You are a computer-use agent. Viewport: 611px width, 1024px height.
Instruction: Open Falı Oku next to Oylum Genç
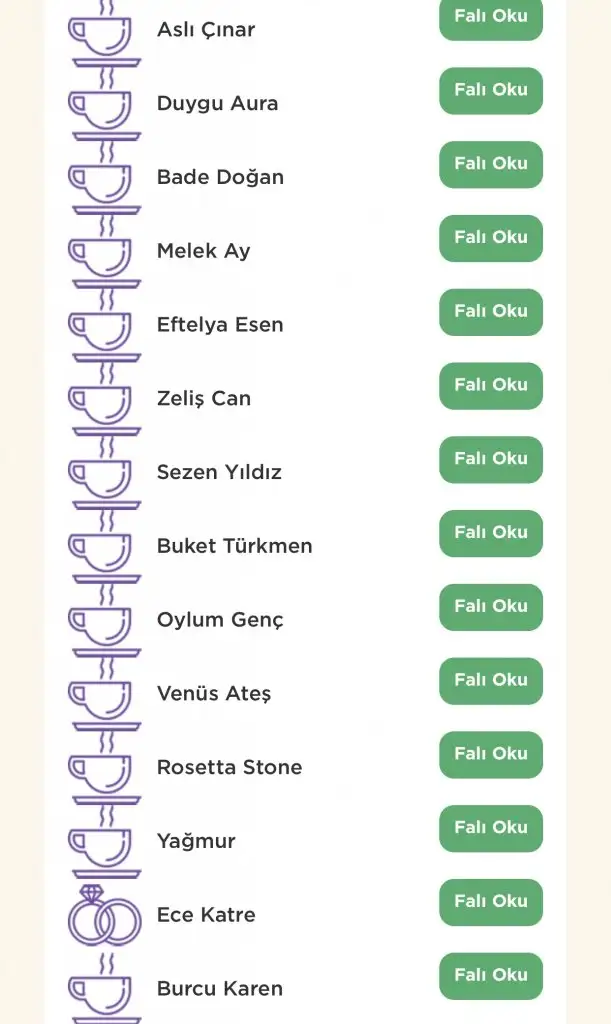[491, 607]
